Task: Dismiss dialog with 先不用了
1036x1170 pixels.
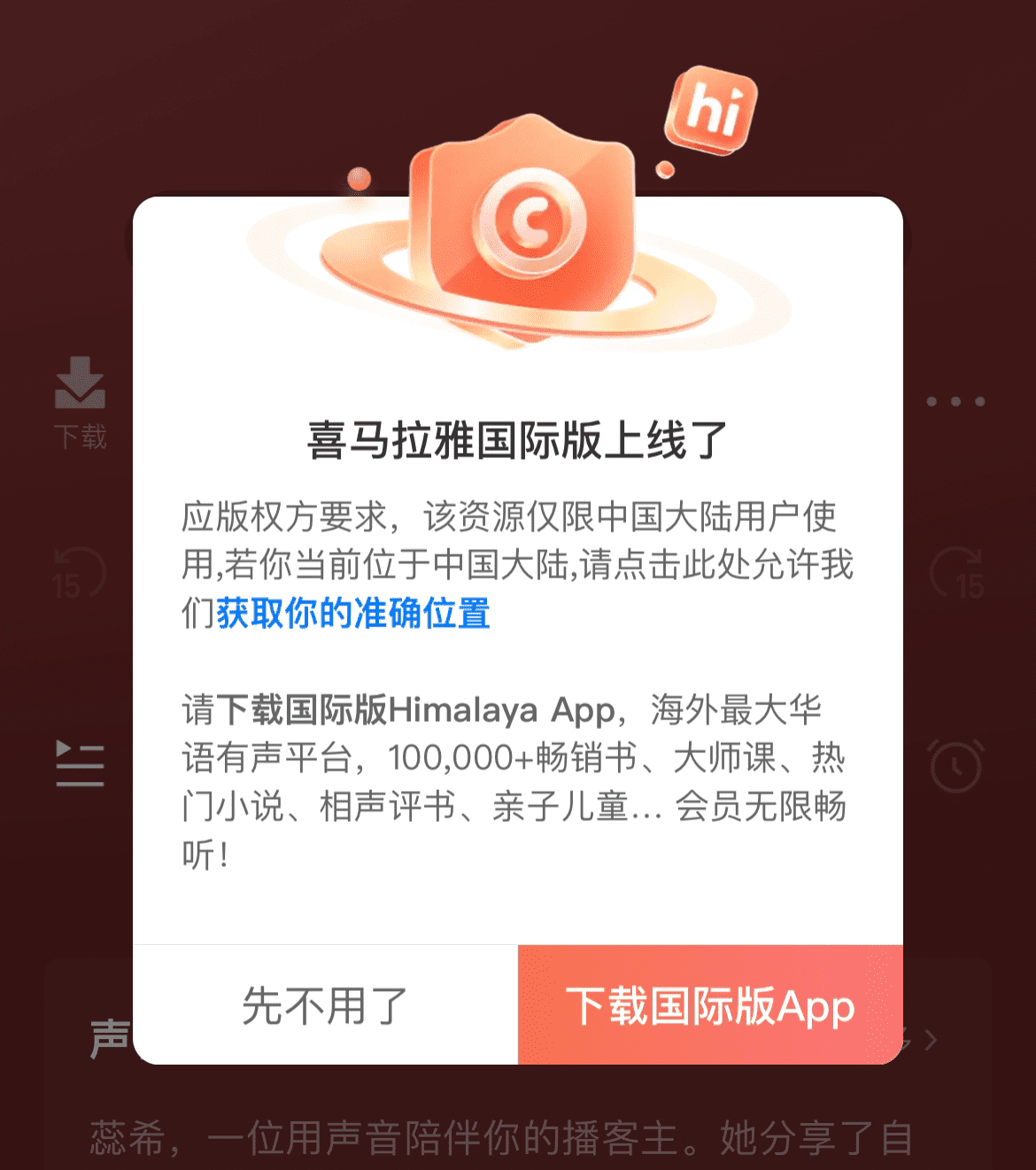Action: (325, 1005)
